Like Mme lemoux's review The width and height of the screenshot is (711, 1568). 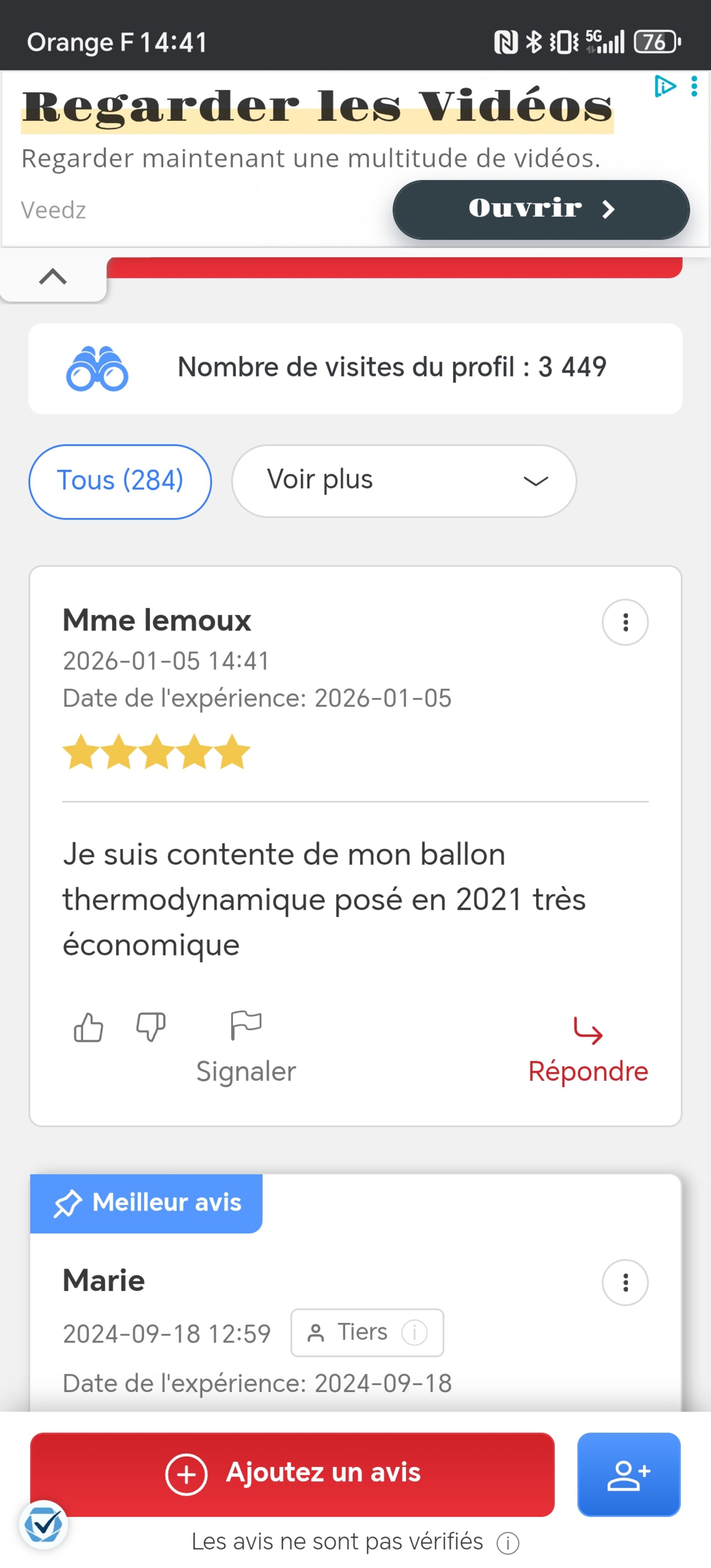[88, 1027]
